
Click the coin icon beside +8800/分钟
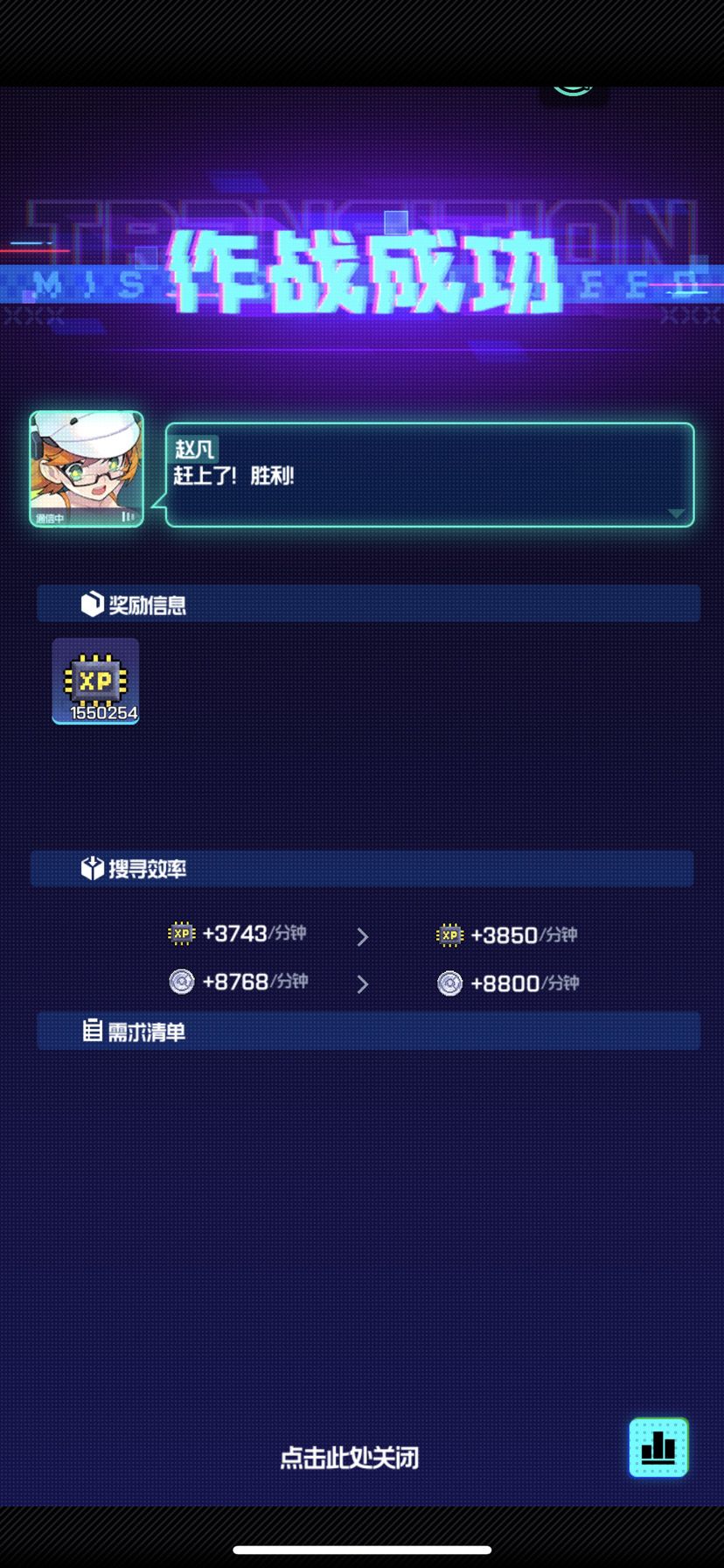pos(449,983)
